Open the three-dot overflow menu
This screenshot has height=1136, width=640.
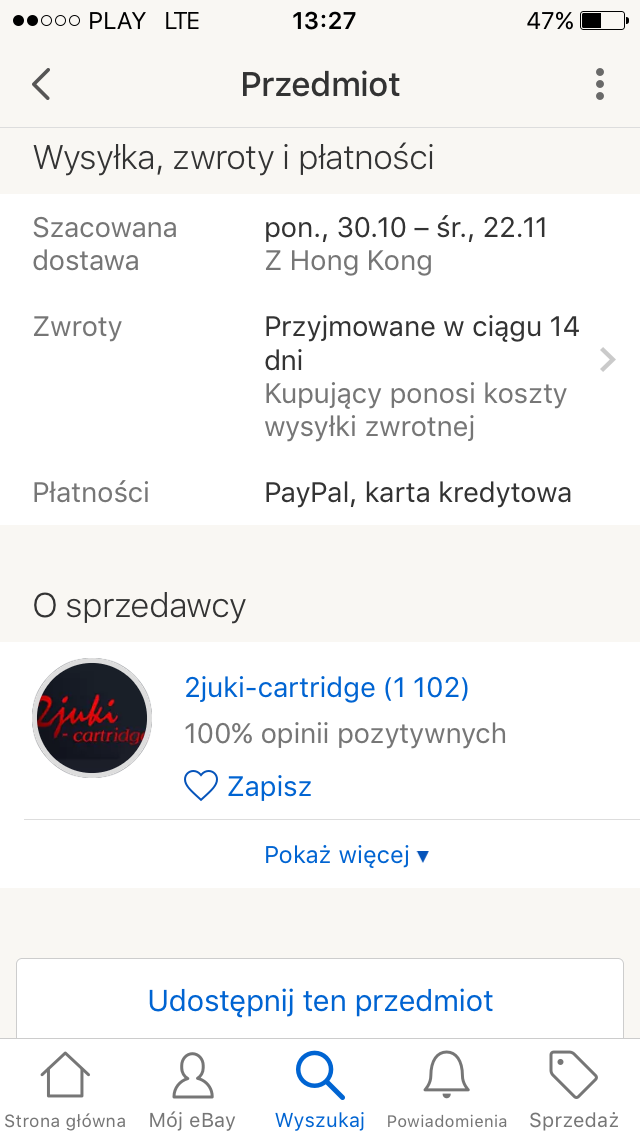[x=600, y=85]
